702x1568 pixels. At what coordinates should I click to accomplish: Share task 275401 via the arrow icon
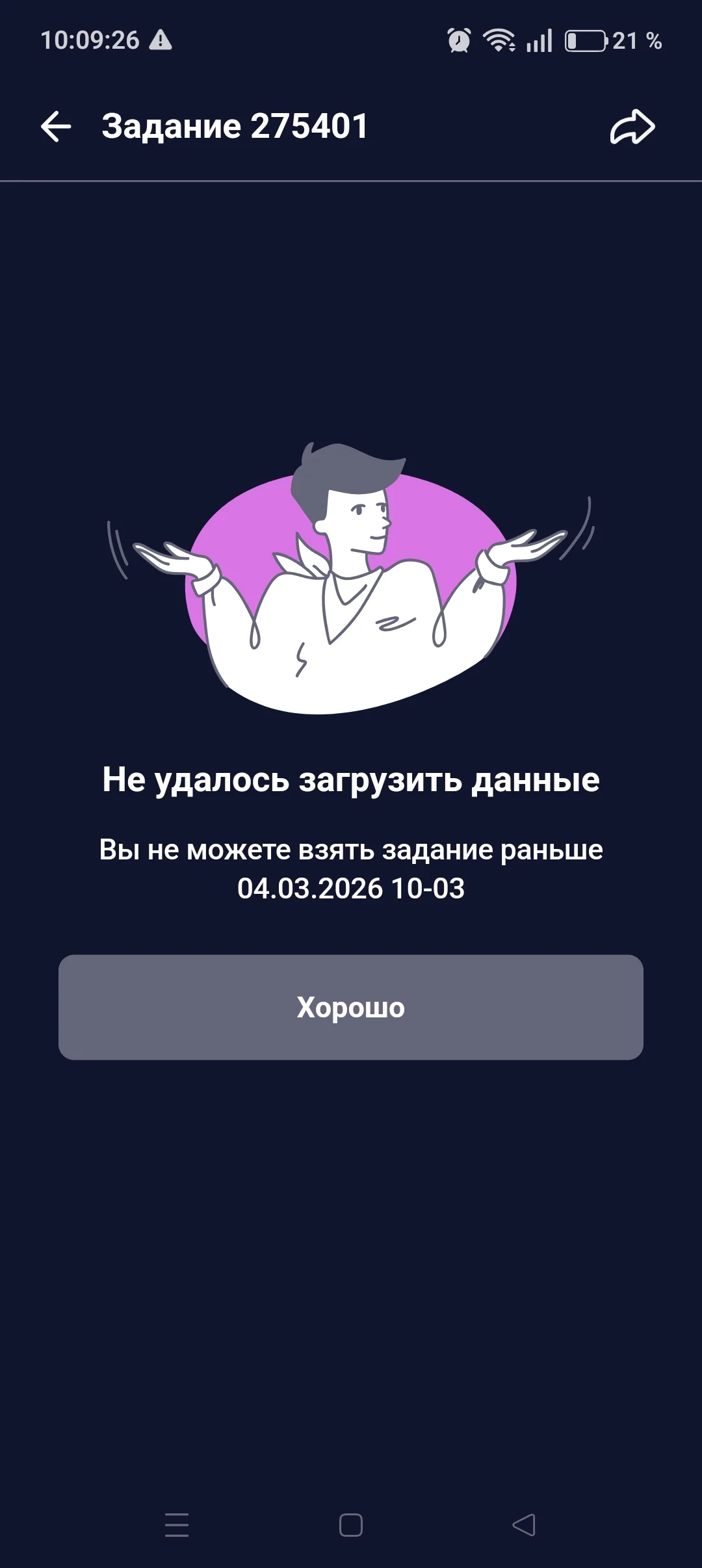point(632,127)
